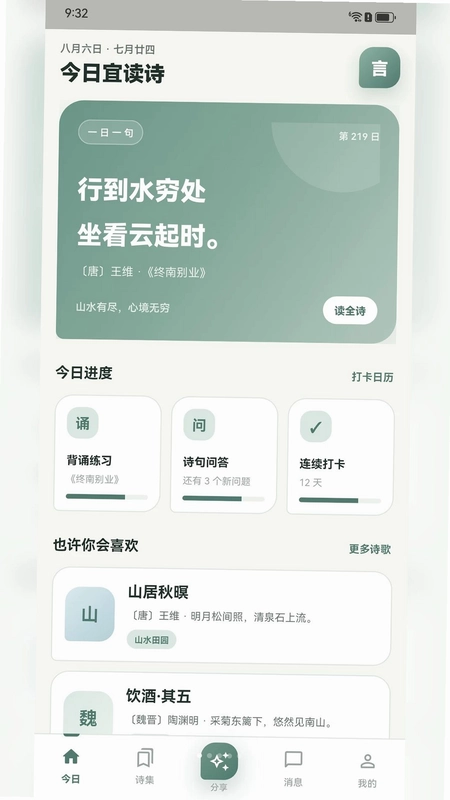The width and height of the screenshot is (450, 800).
Task: Switch to the 今日 tab
Action: [71, 765]
